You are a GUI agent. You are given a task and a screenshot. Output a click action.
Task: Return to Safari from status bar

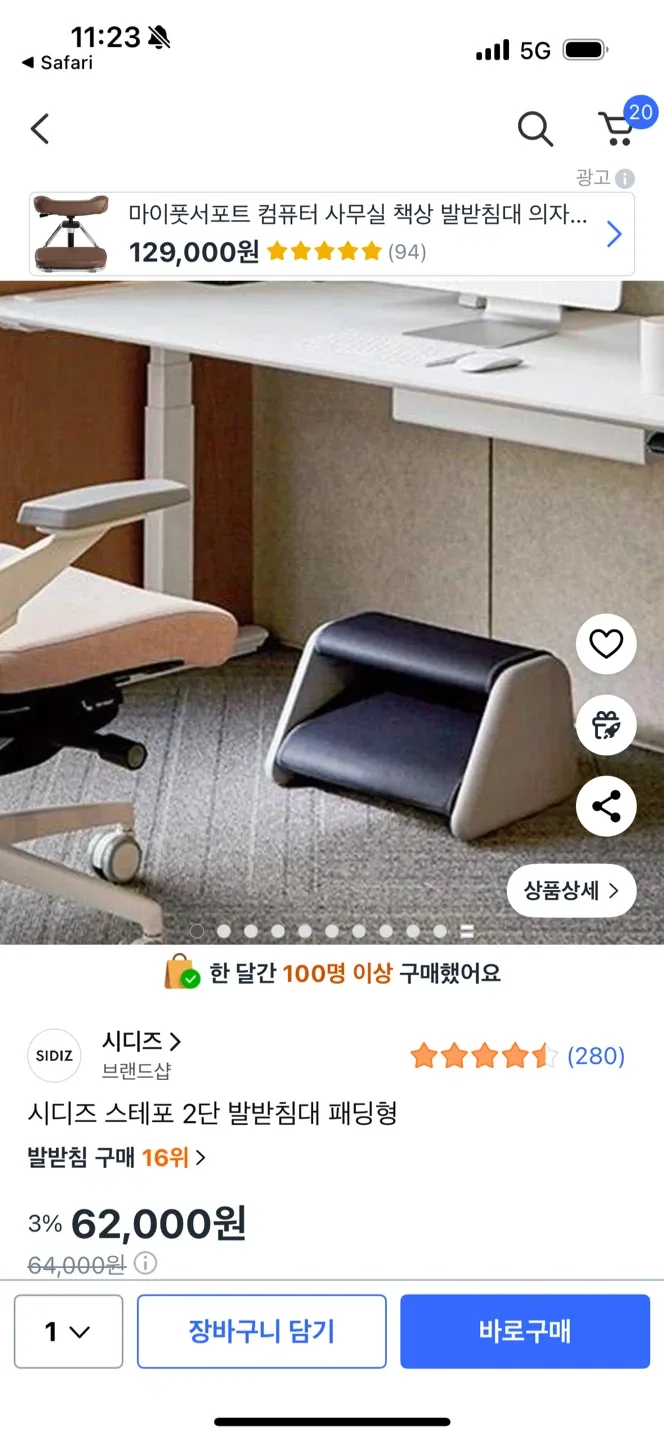coord(57,63)
